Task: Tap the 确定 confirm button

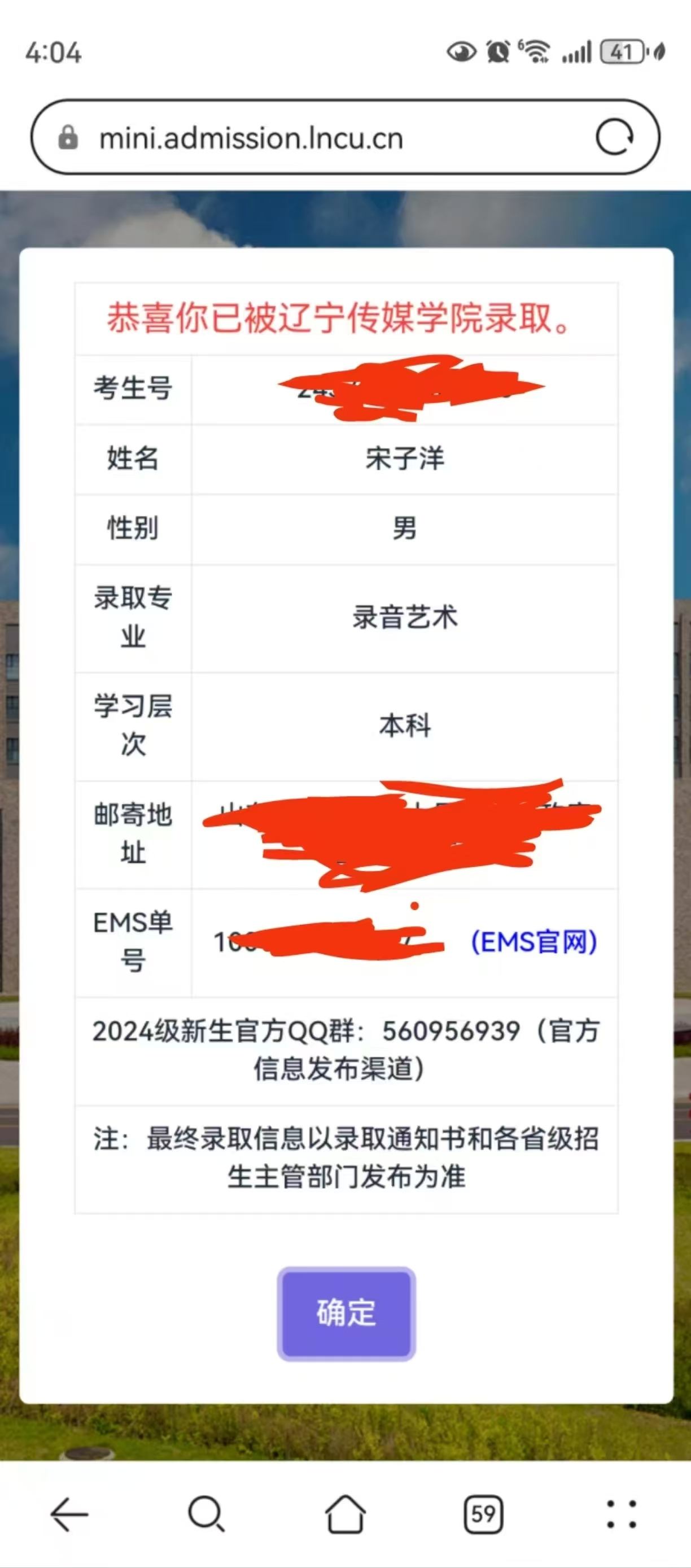Action: coord(346,1313)
